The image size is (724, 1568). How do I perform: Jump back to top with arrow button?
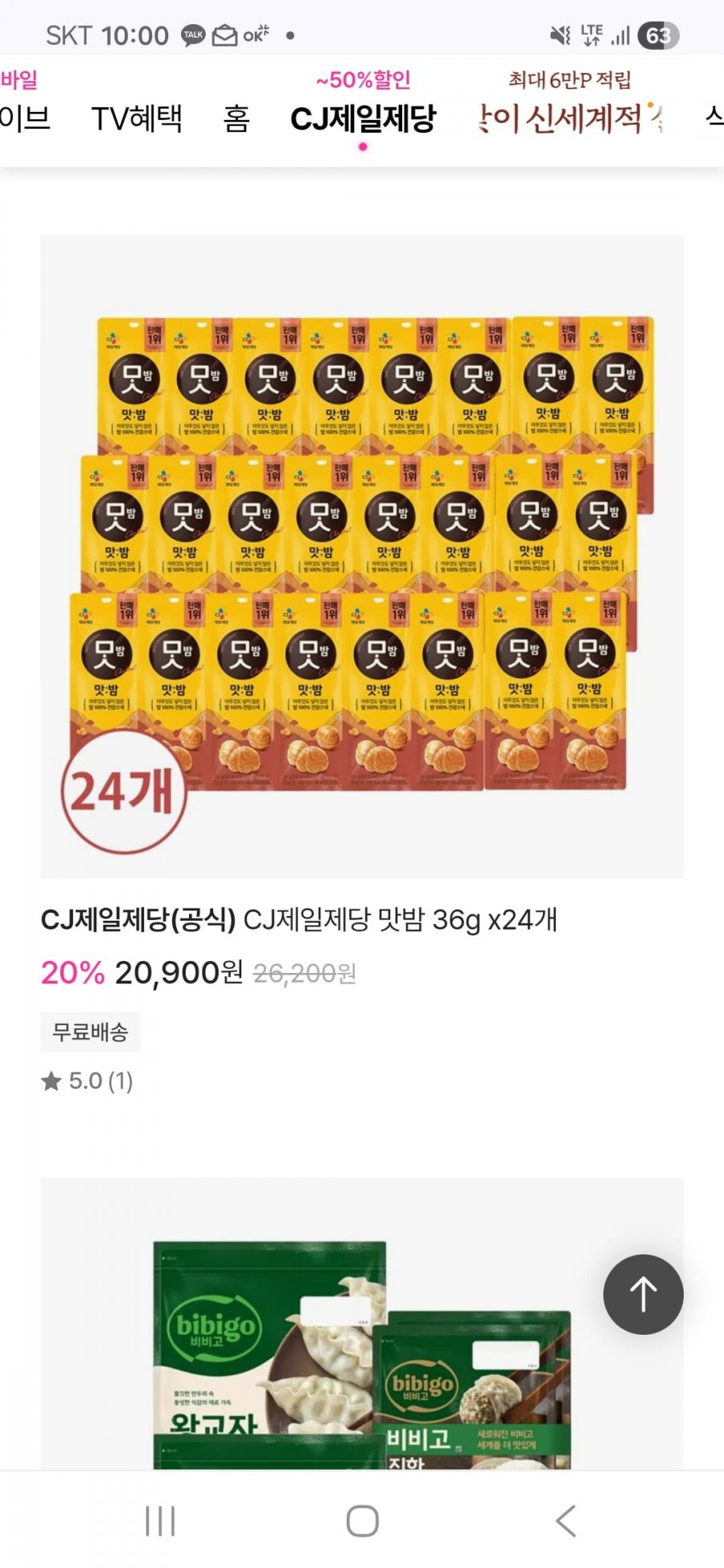tap(643, 1294)
